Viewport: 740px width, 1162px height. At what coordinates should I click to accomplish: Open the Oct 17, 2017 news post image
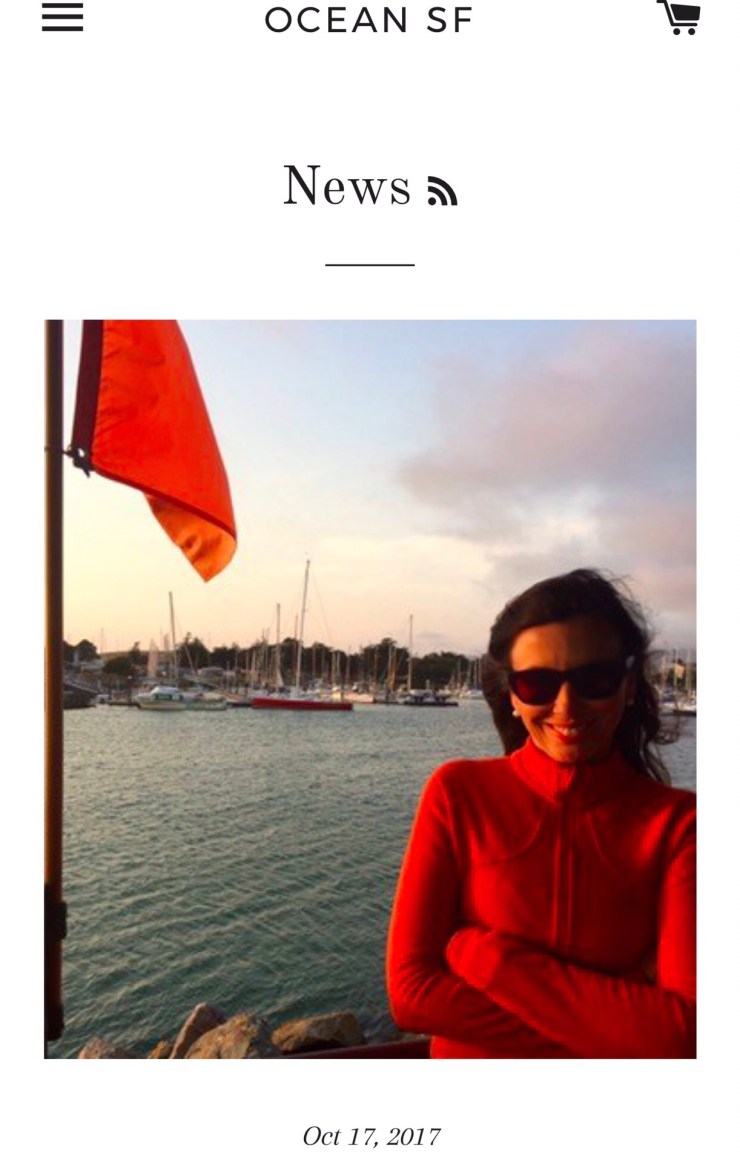(370, 688)
